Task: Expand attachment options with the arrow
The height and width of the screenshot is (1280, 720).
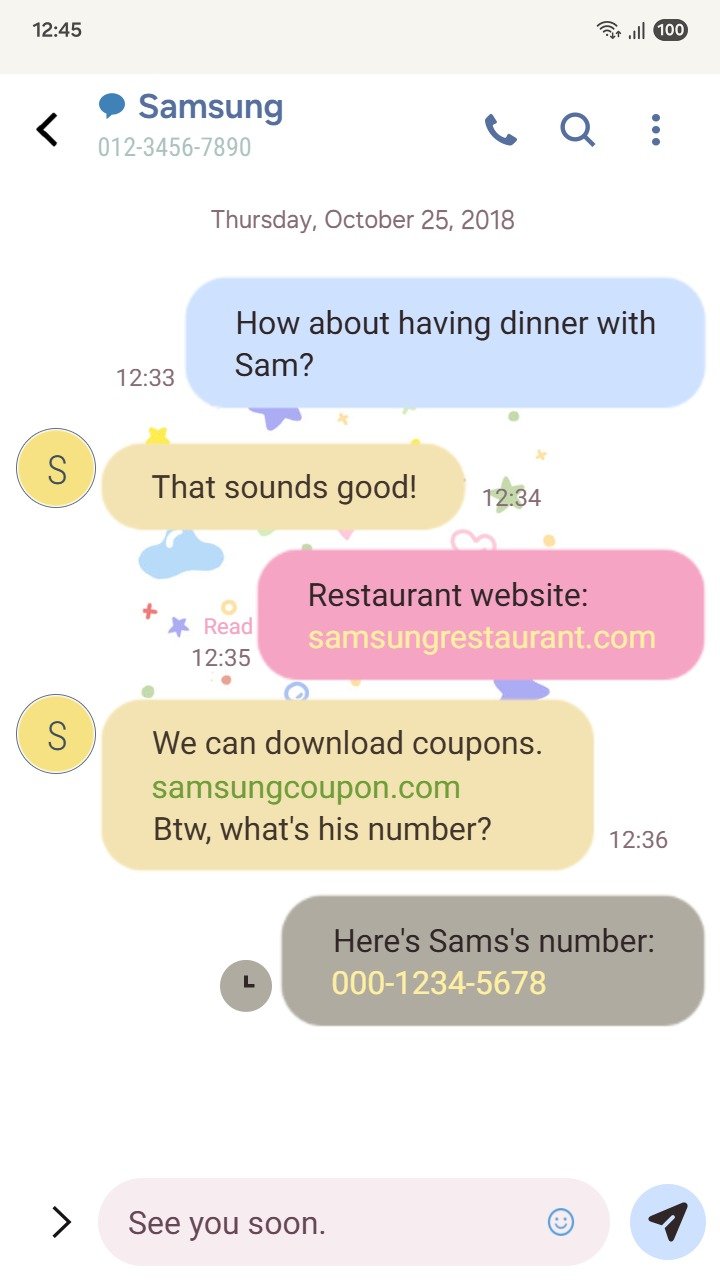Action: point(61,1222)
